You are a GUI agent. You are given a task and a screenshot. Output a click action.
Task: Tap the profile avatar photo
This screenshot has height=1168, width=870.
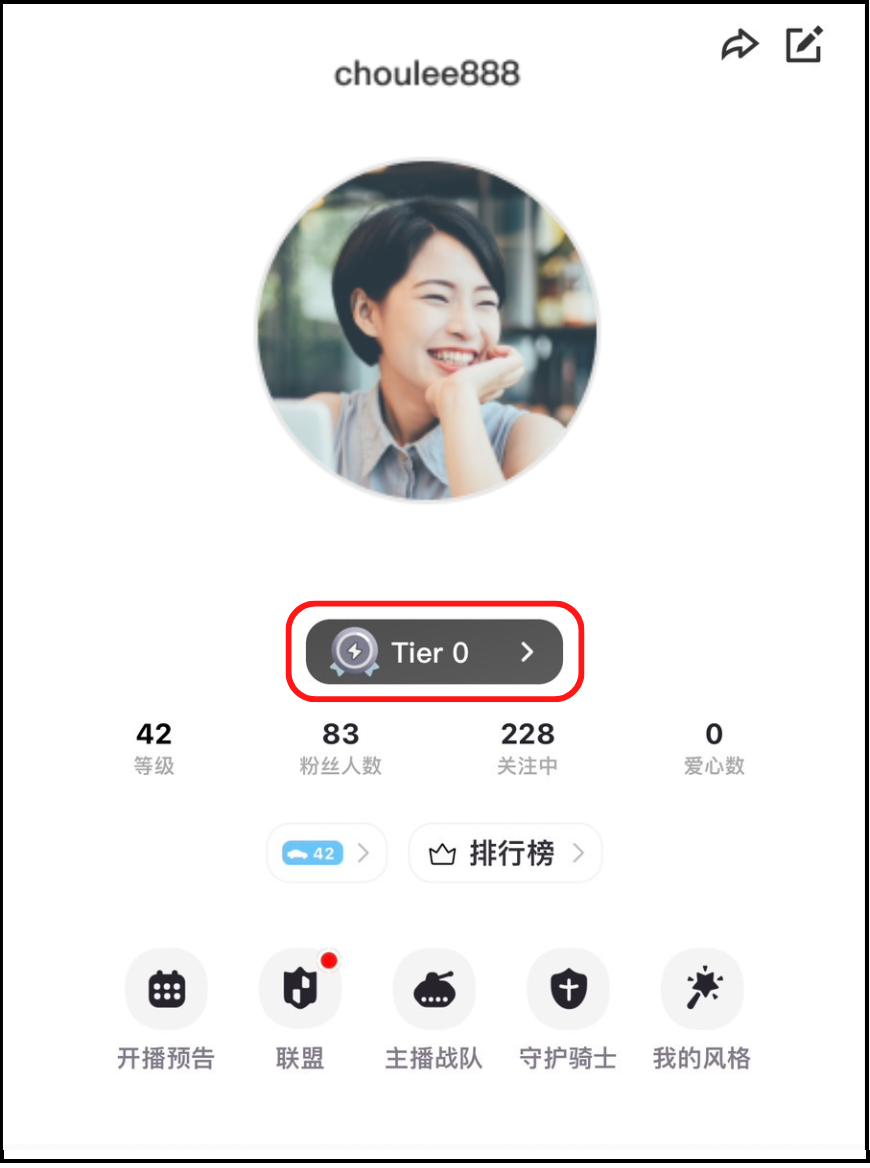coord(428,329)
